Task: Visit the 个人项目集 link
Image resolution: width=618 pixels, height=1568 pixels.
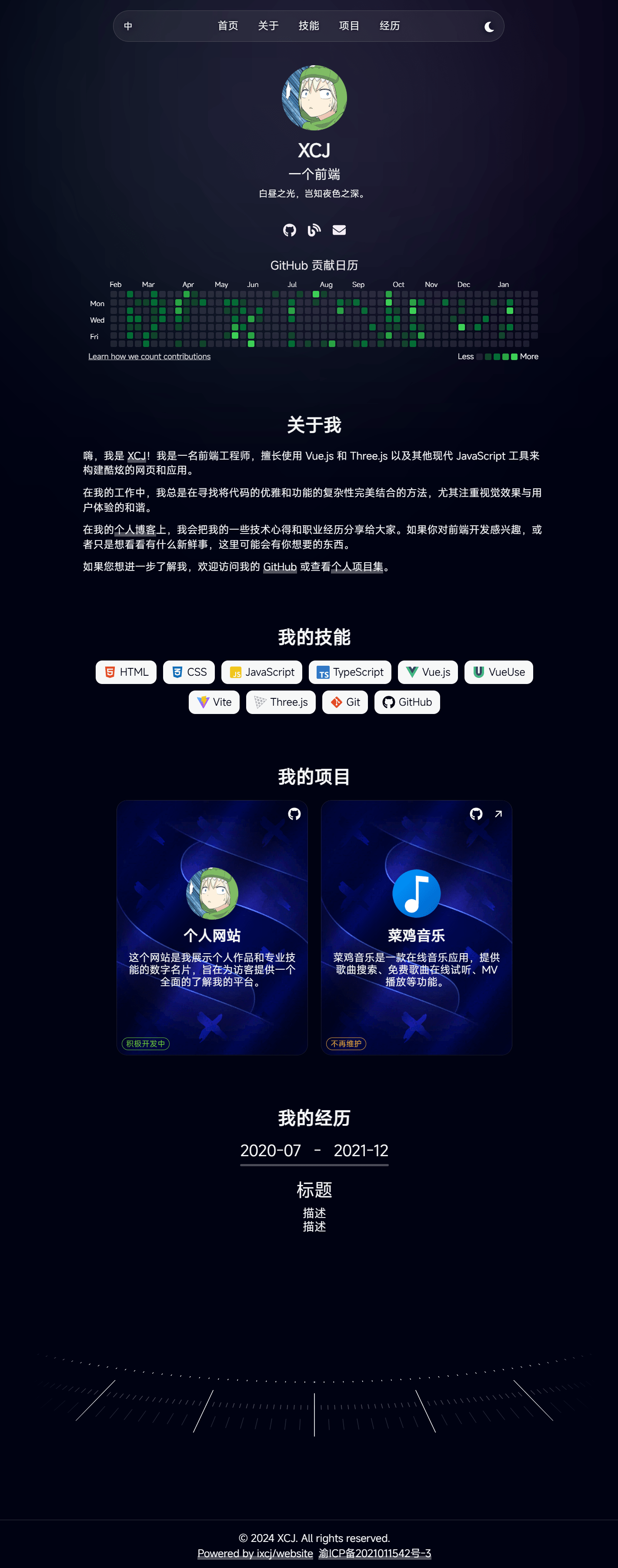Action: click(x=357, y=567)
